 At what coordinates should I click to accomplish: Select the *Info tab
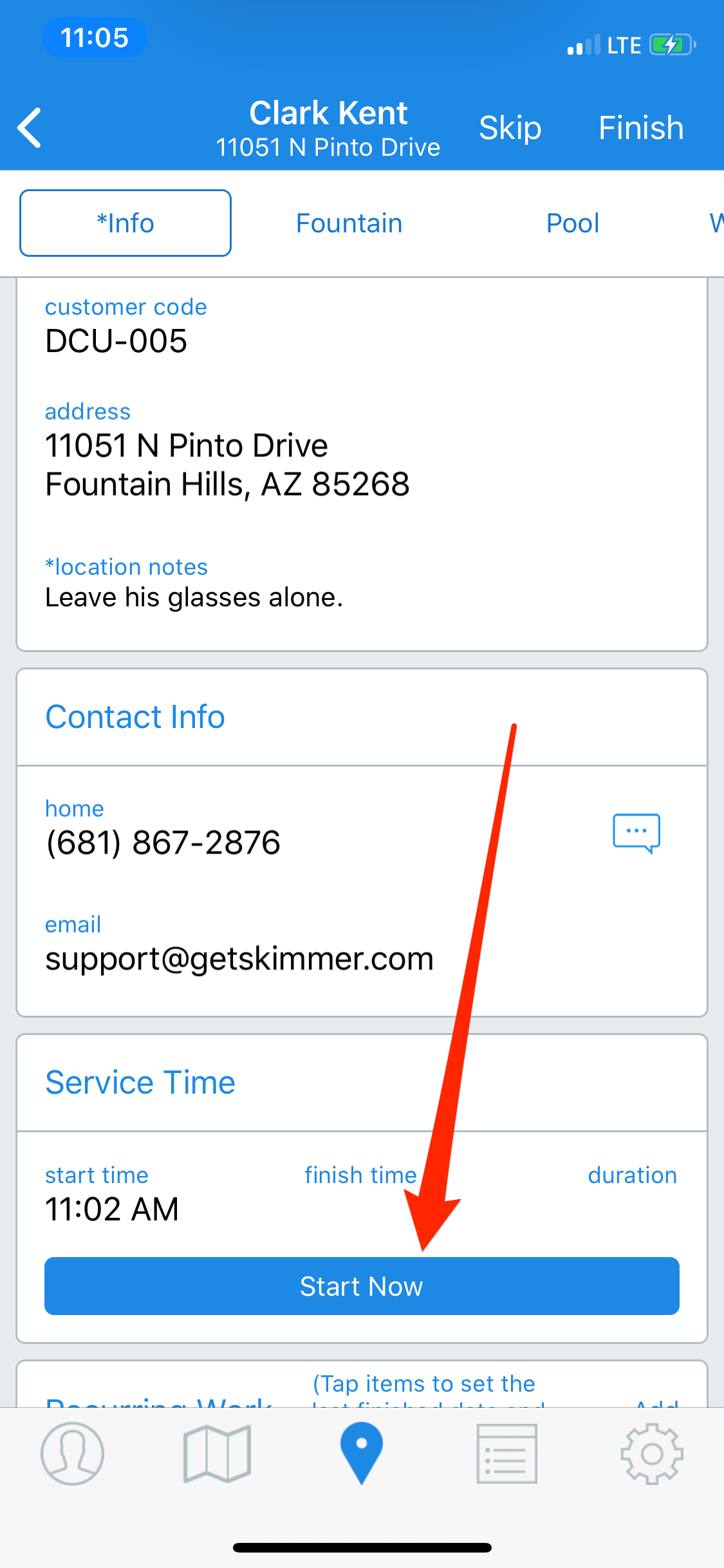pos(125,223)
